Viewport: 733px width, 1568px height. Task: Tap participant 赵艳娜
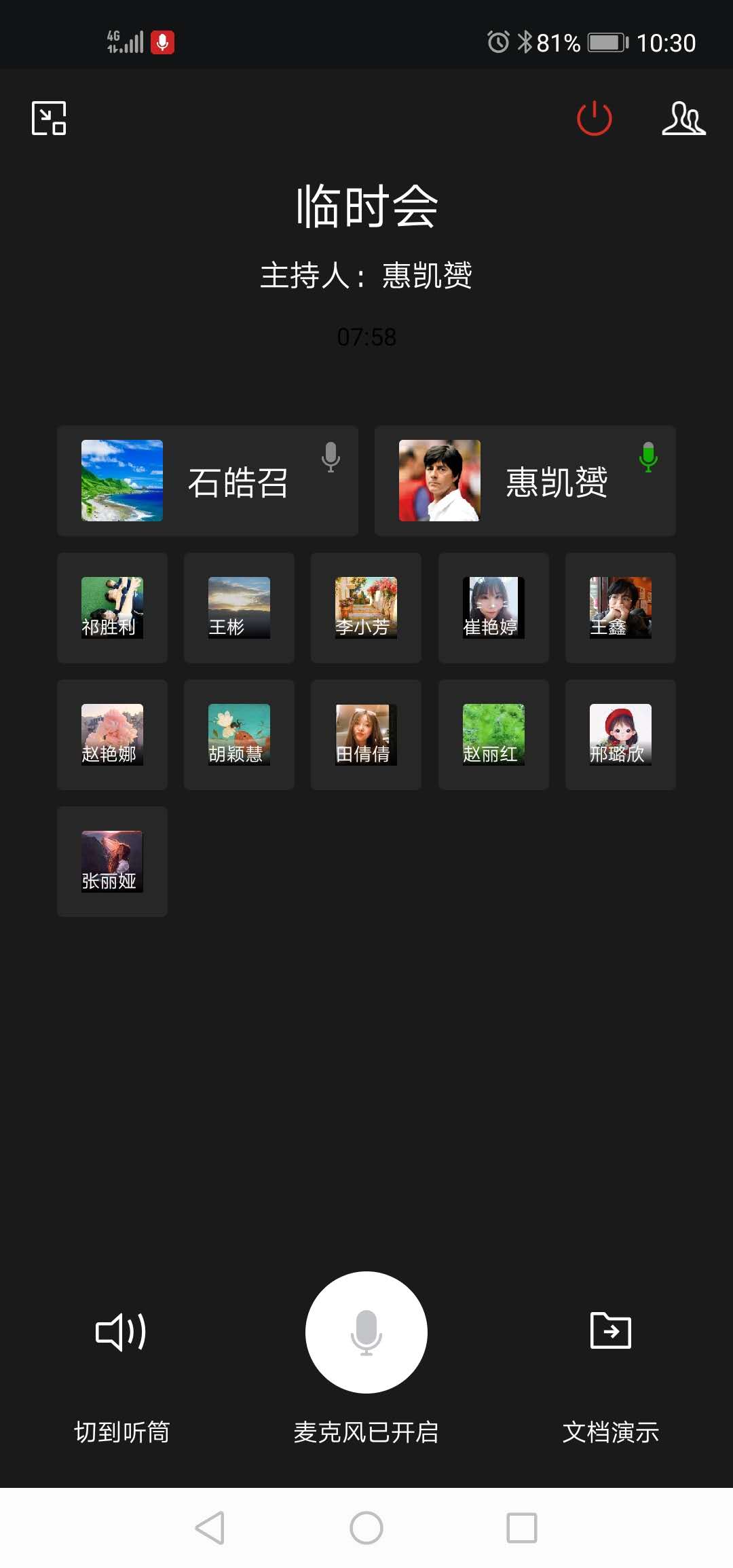[x=112, y=734]
